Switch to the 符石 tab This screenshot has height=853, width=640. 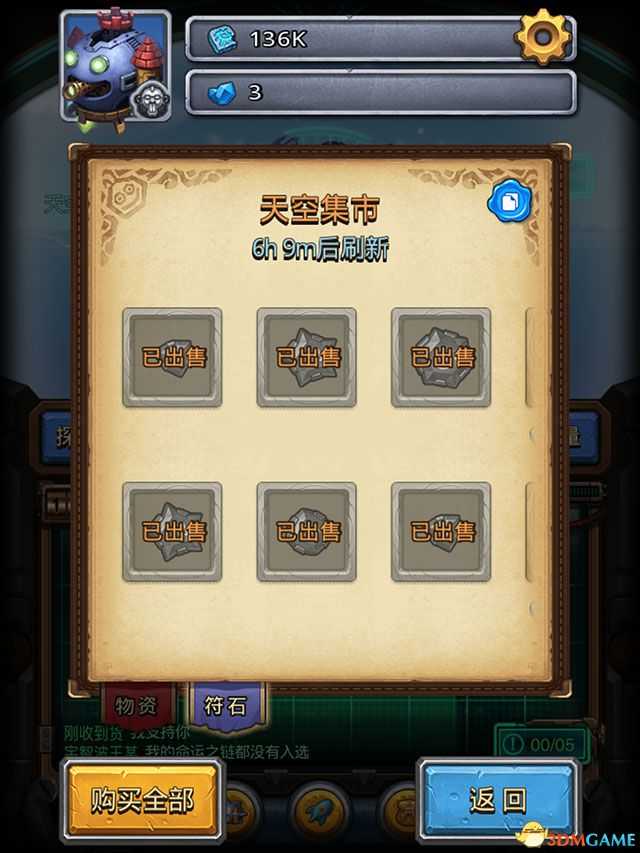point(226,706)
